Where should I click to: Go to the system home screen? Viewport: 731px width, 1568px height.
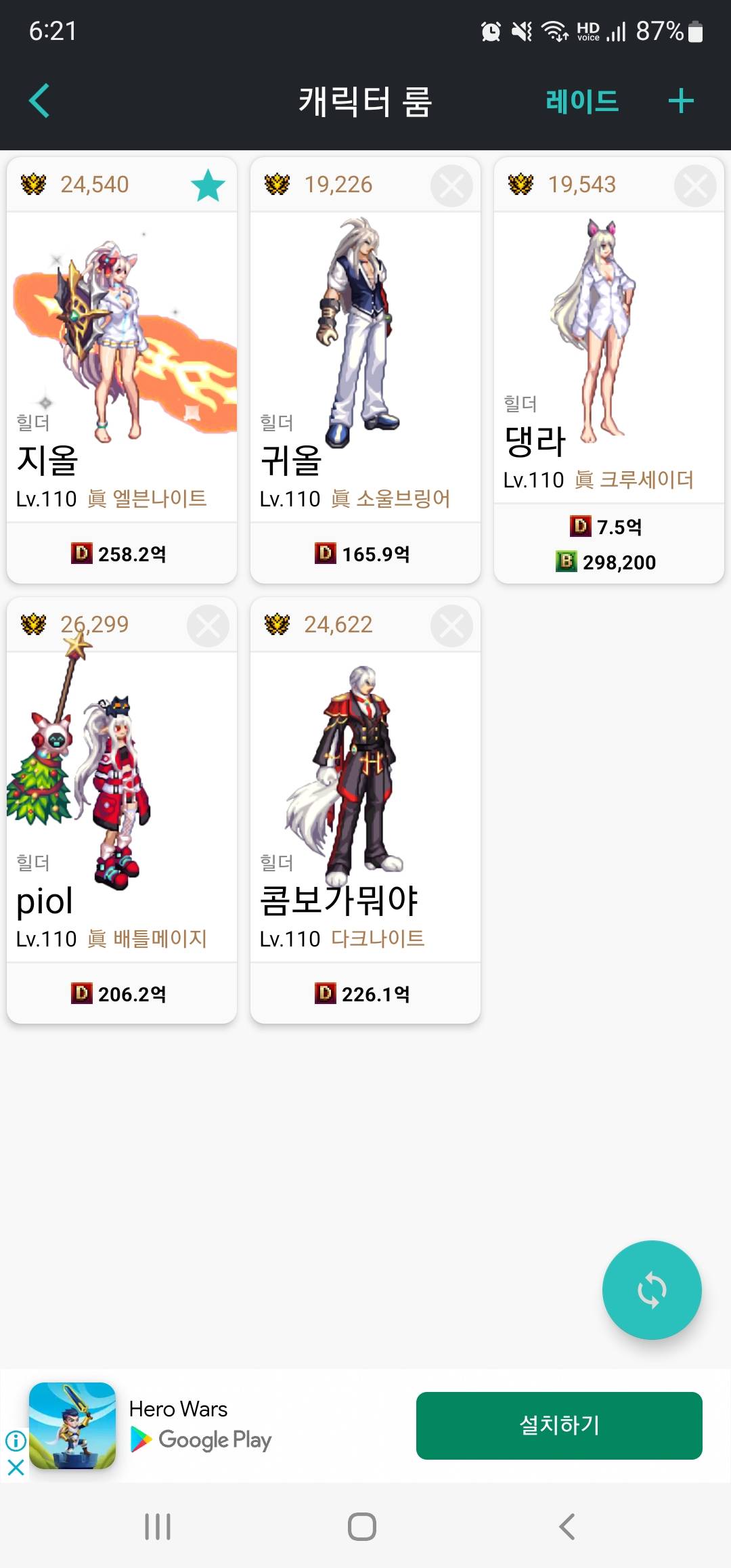(x=362, y=1527)
